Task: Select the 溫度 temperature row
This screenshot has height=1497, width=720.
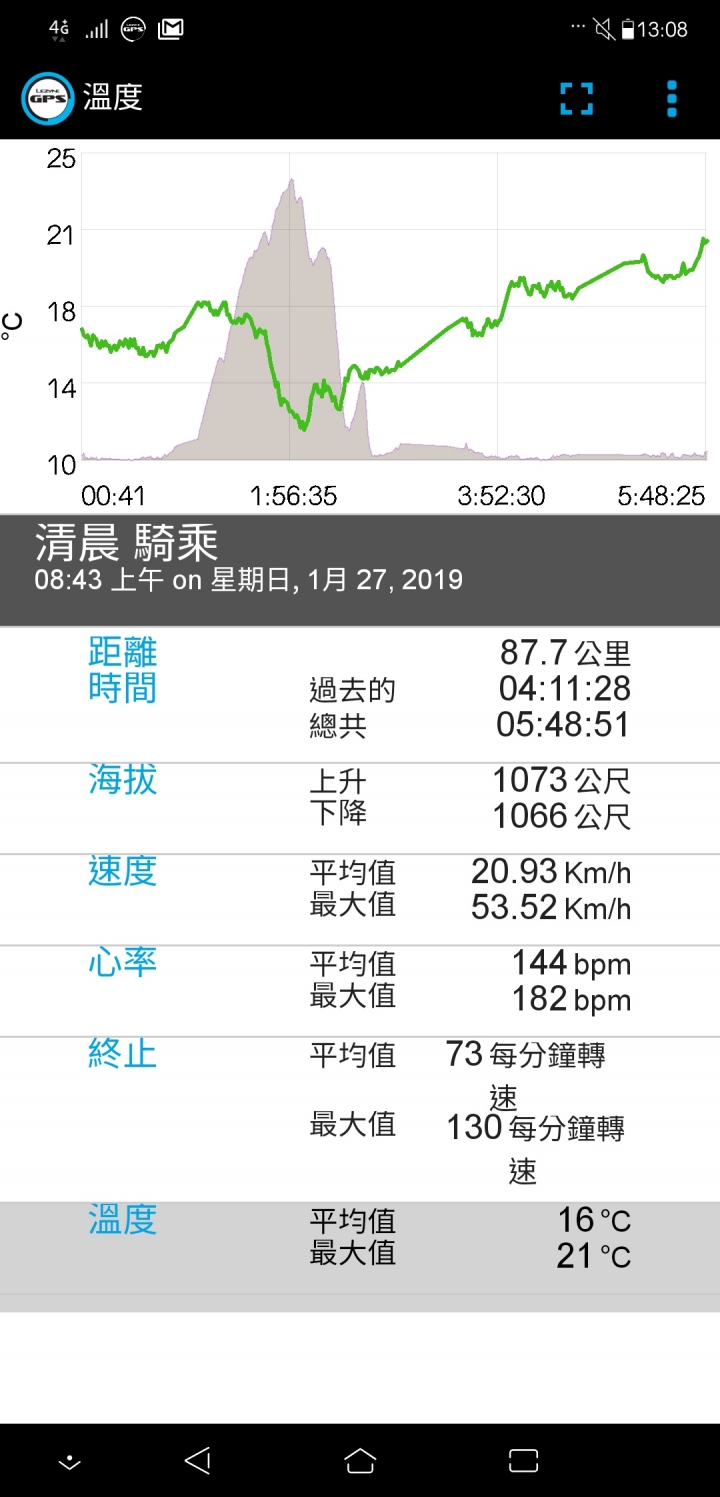Action: pyautogui.click(x=360, y=1247)
